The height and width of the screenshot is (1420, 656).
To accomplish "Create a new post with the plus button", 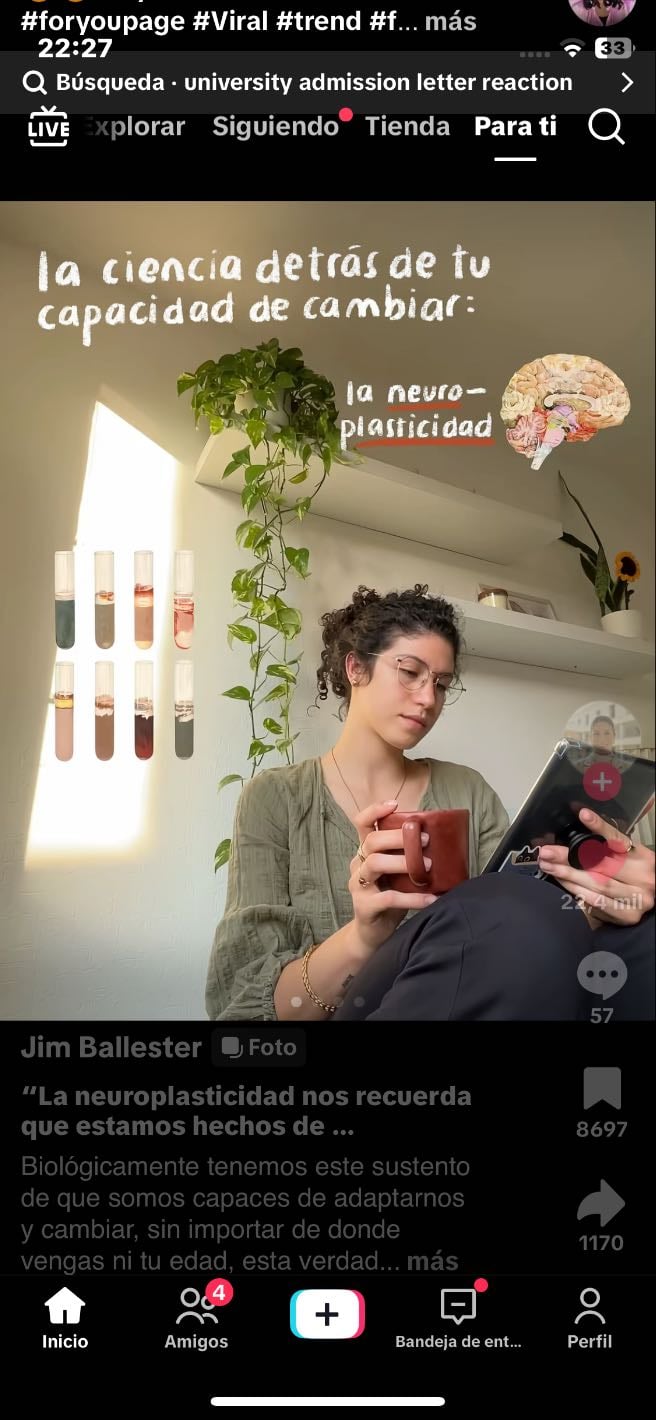I will (x=327, y=1314).
